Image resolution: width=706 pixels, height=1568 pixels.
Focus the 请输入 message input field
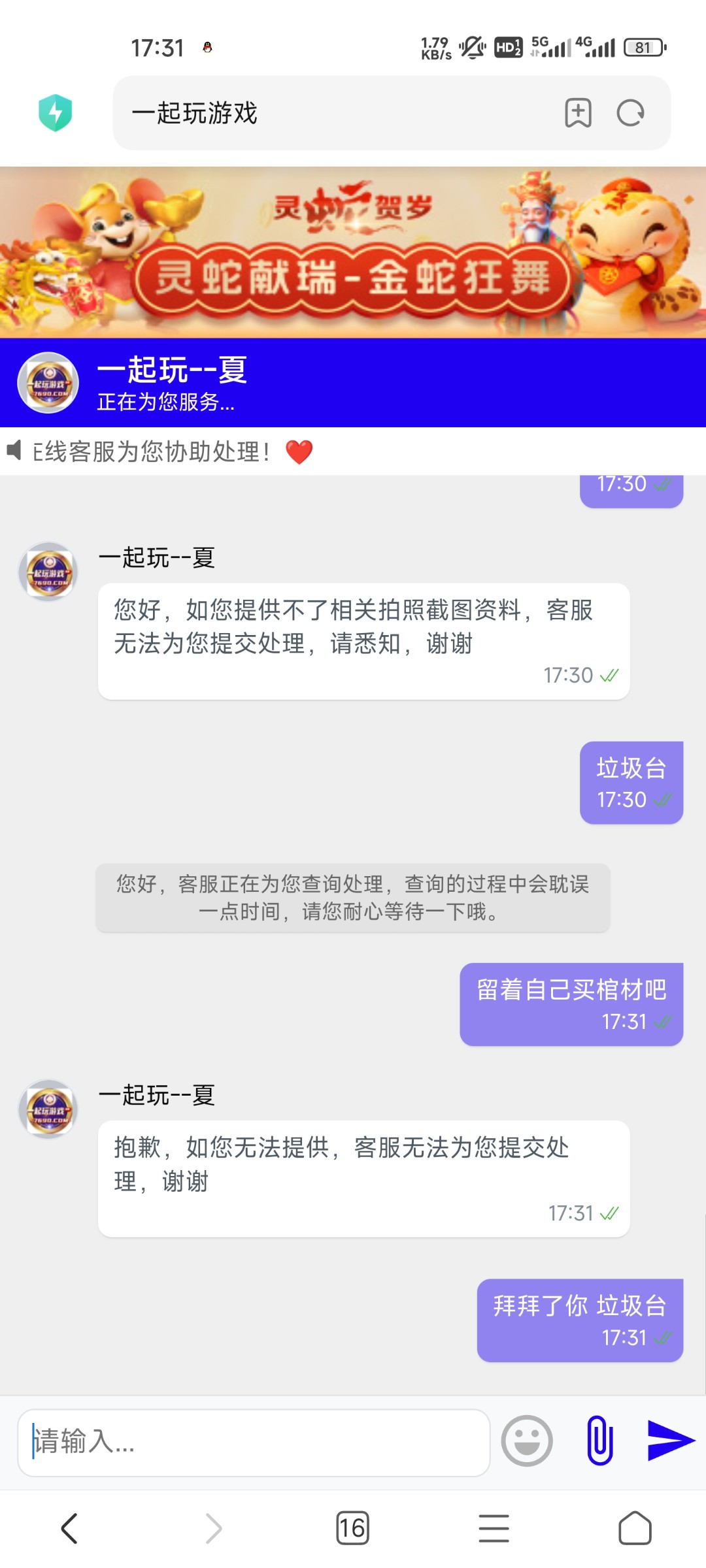(254, 1442)
